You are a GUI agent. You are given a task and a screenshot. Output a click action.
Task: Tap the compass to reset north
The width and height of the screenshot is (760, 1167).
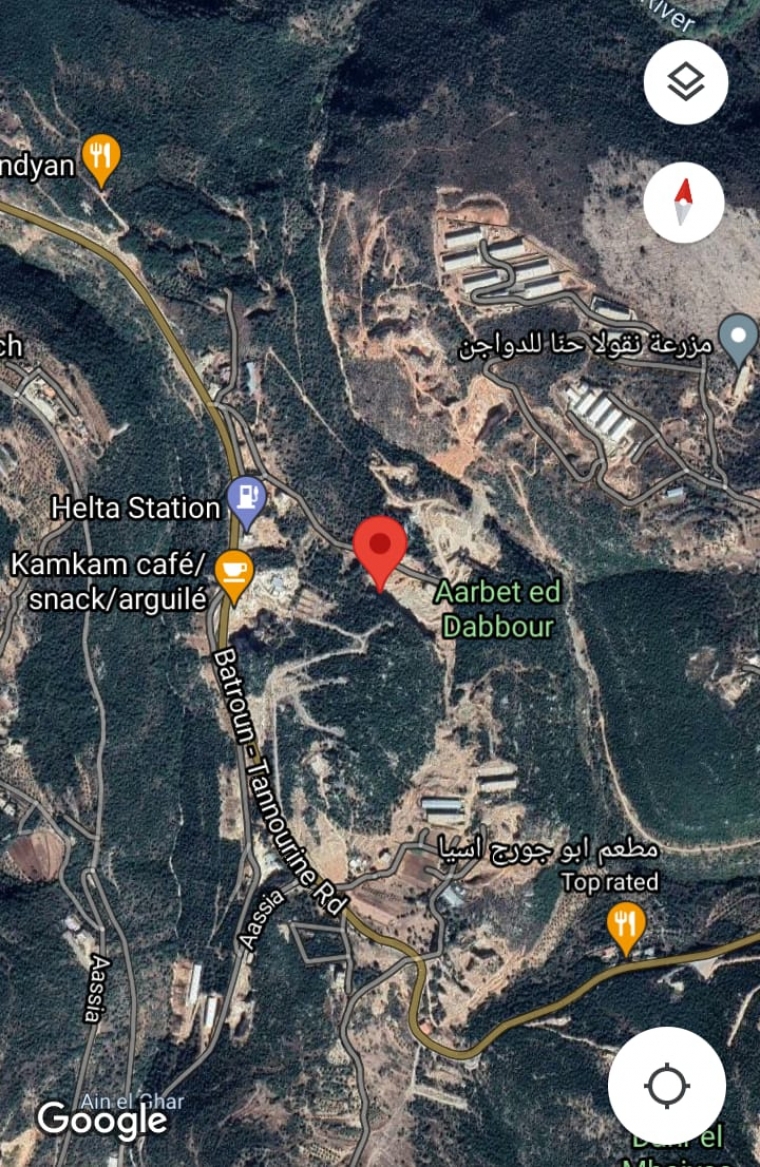[x=684, y=202]
